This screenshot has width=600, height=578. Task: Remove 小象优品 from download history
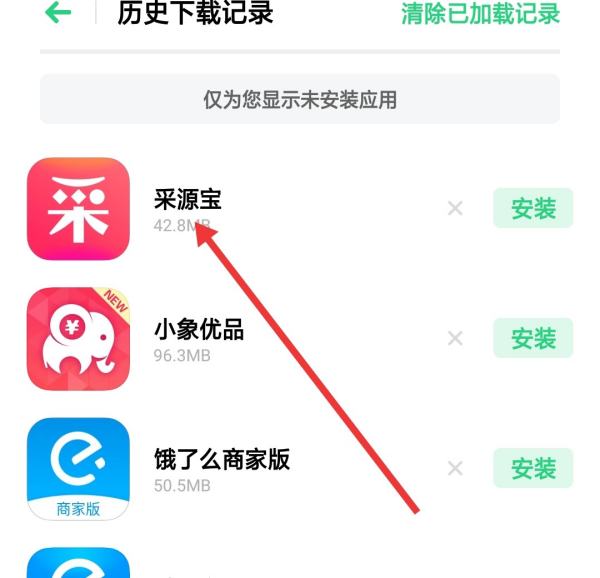coord(455,339)
